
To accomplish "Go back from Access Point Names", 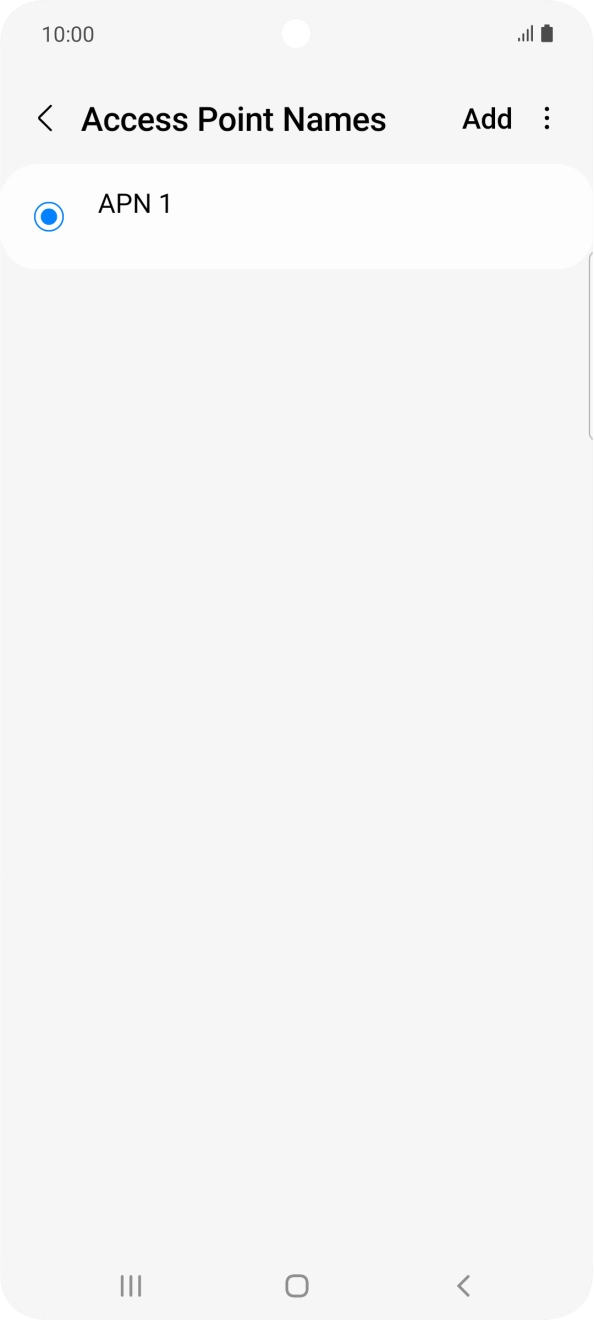I will point(45,119).
